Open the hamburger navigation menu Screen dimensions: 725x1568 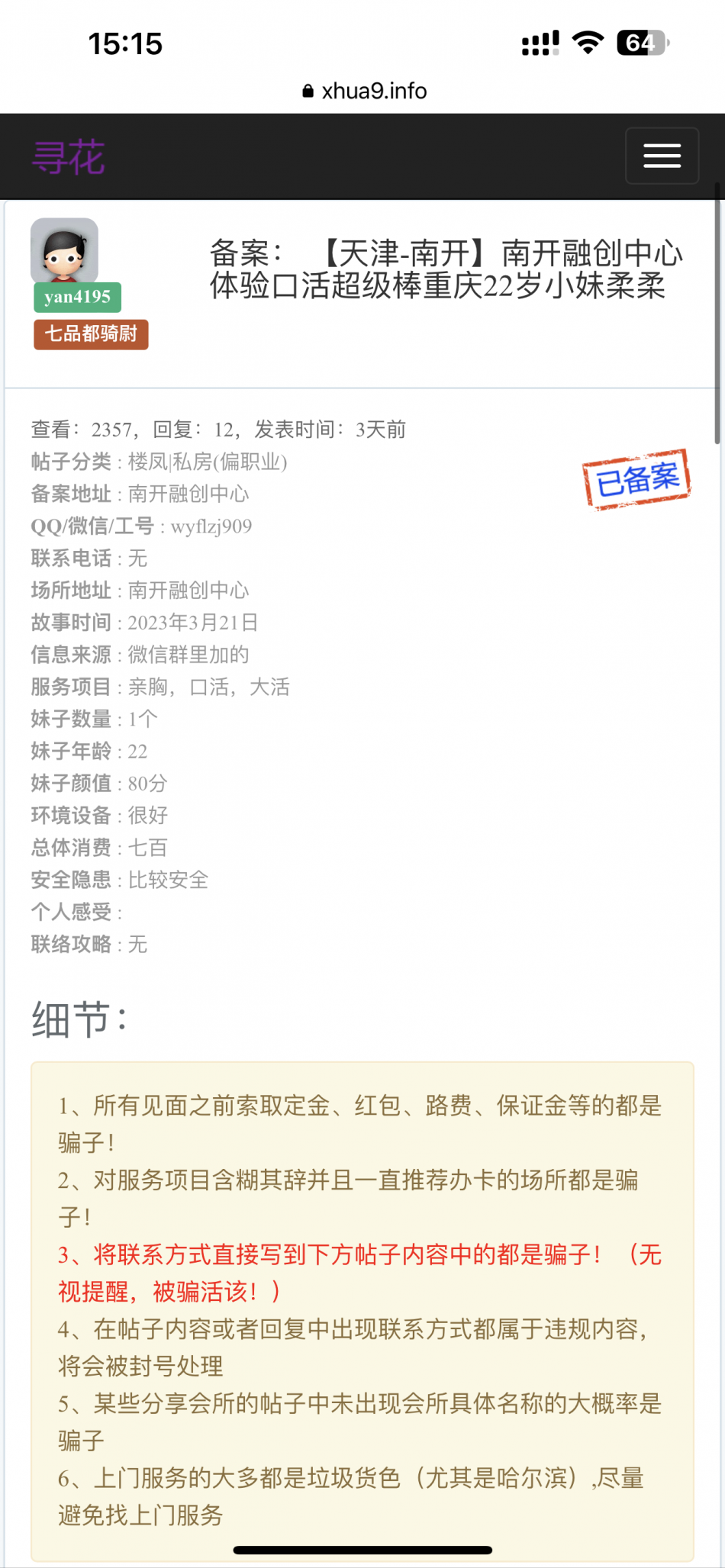tap(662, 156)
